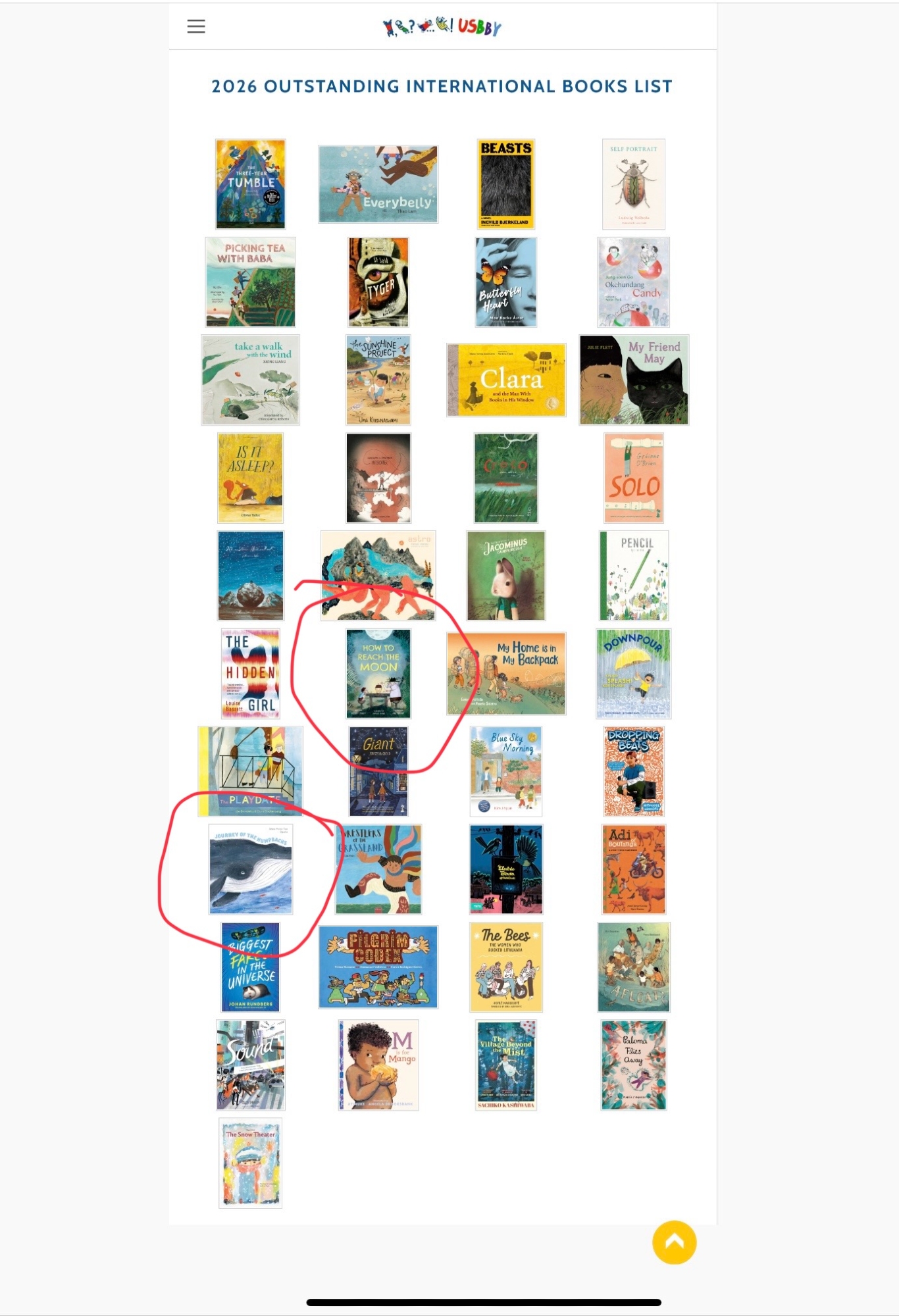Open the Downpour book cover
The width and height of the screenshot is (899, 1316).
click(x=634, y=673)
